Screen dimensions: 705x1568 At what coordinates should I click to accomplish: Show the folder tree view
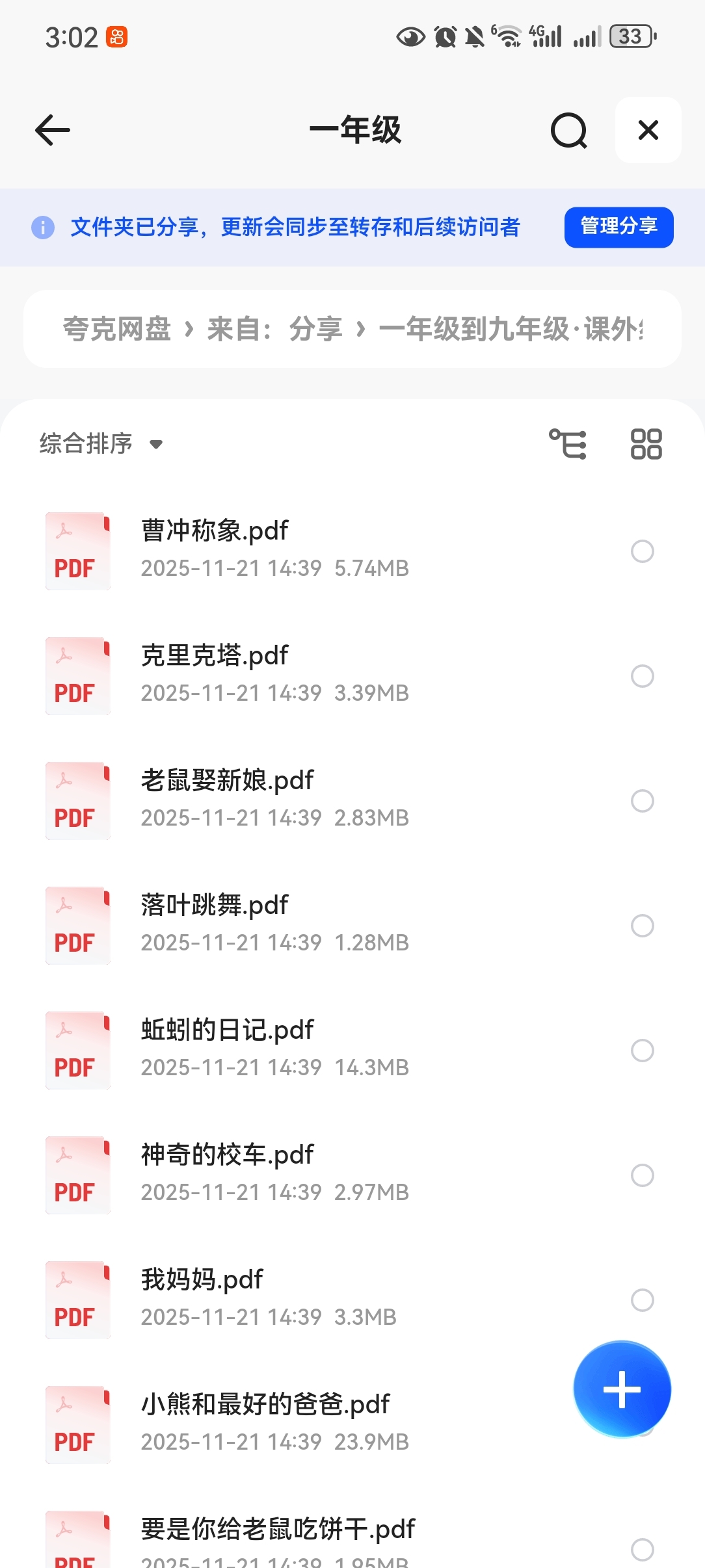click(568, 444)
